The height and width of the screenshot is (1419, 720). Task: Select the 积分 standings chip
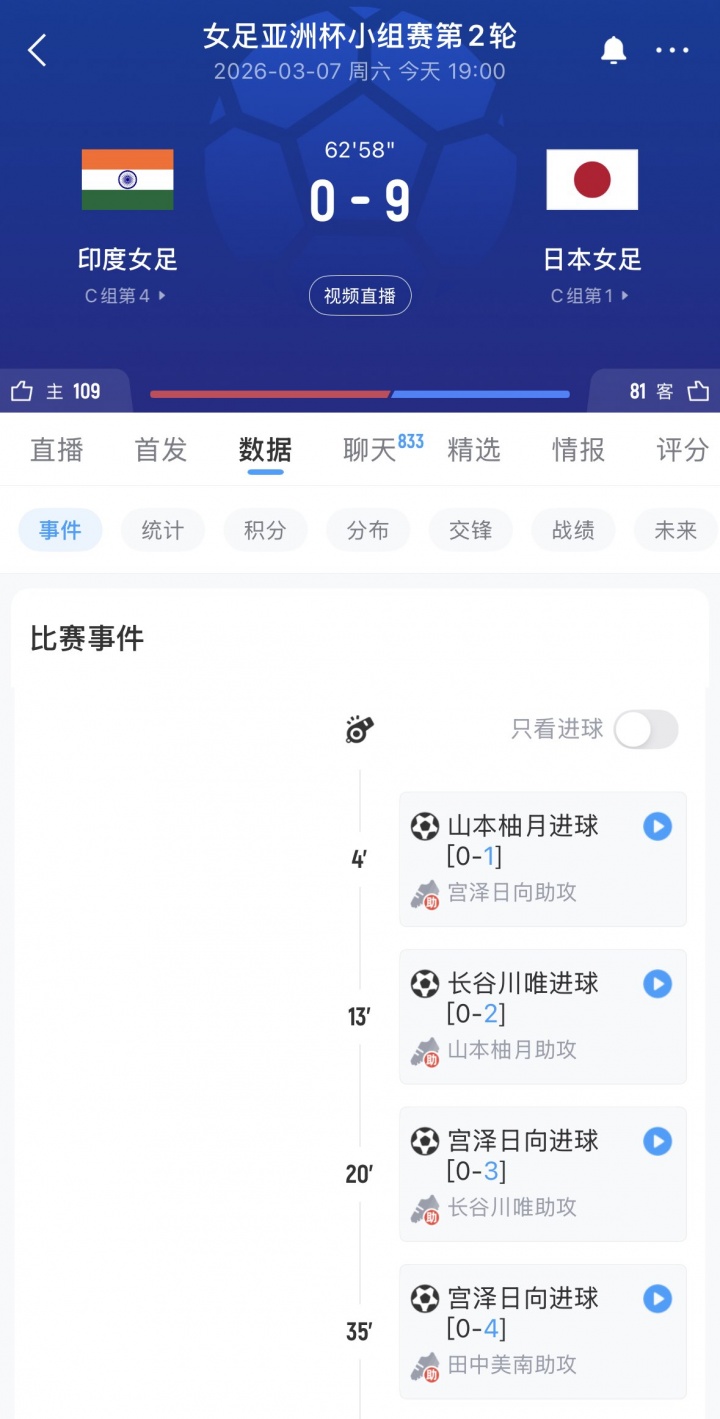click(265, 530)
